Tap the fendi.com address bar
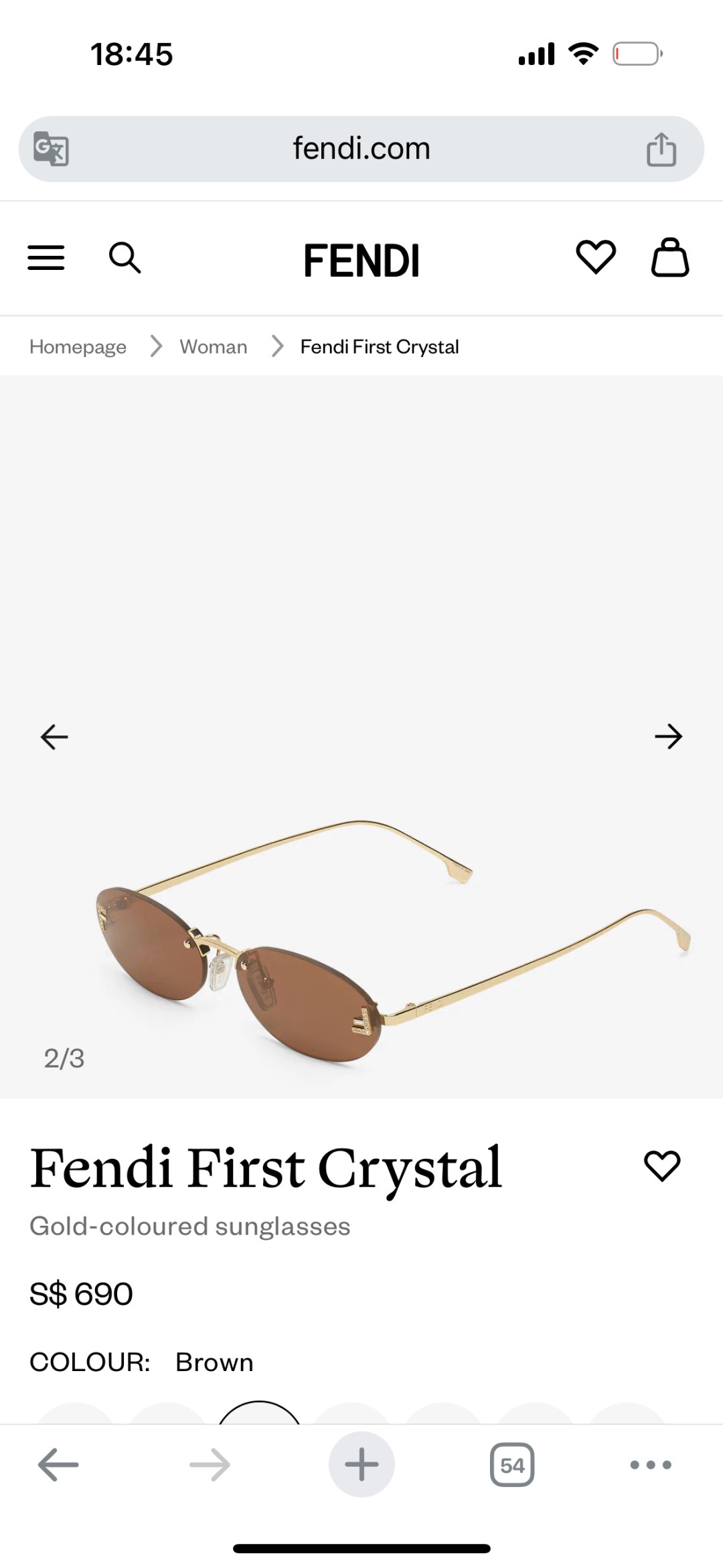Image resolution: width=723 pixels, height=1568 pixels. click(361, 149)
